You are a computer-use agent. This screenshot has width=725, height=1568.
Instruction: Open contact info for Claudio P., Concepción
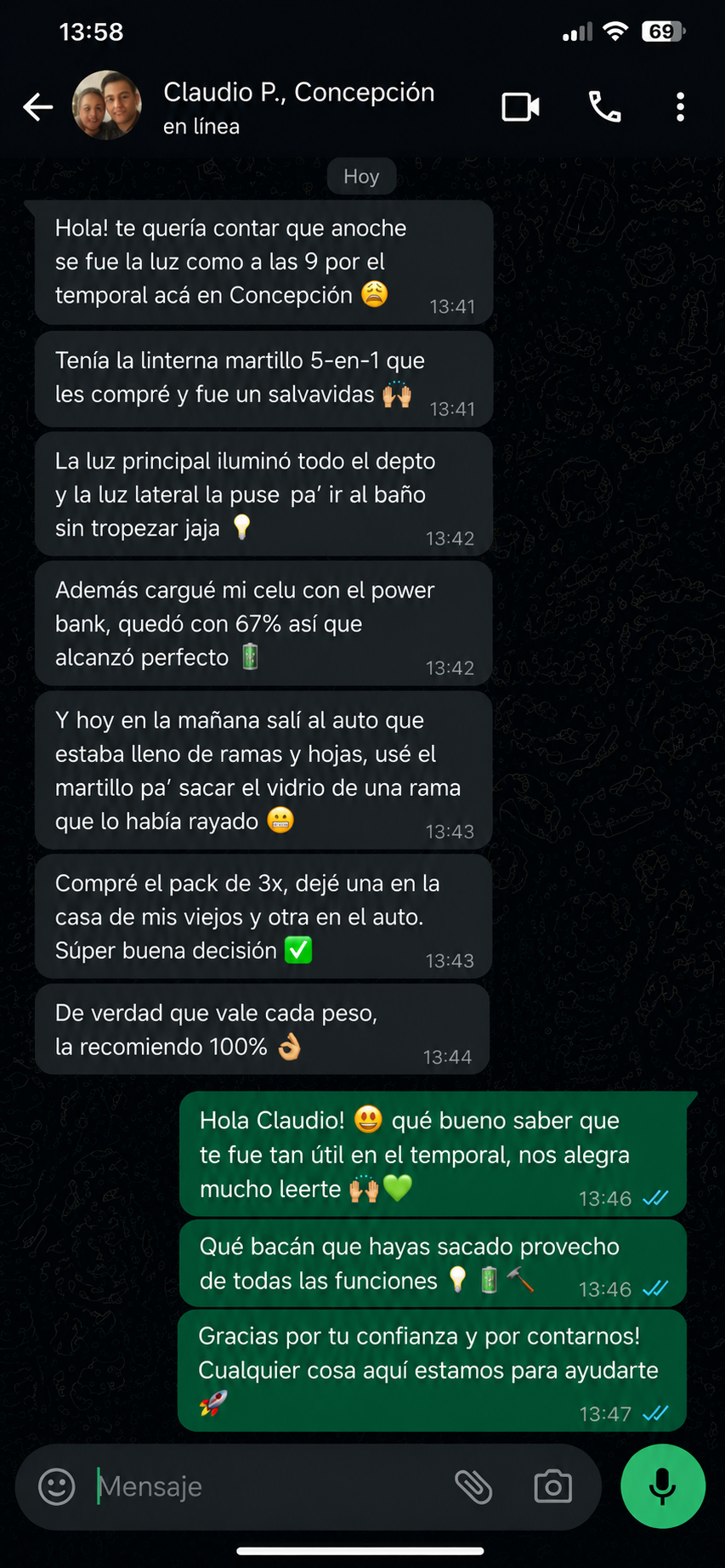298,107
